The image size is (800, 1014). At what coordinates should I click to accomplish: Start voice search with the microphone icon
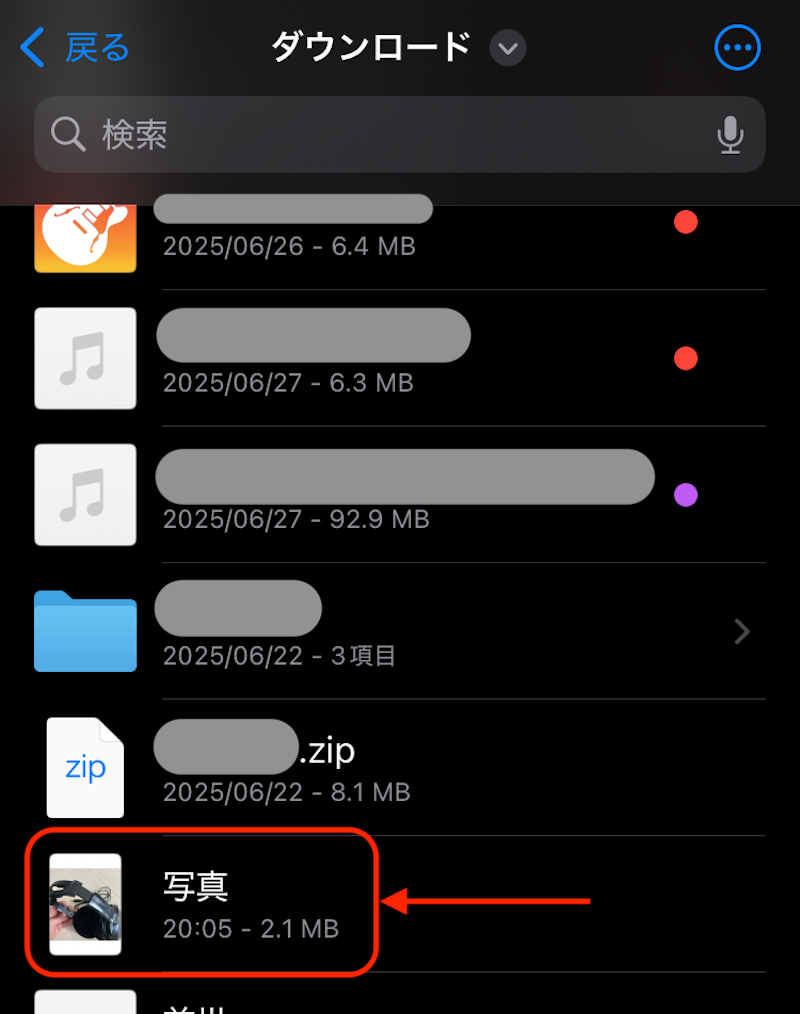(x=731, y=135)
